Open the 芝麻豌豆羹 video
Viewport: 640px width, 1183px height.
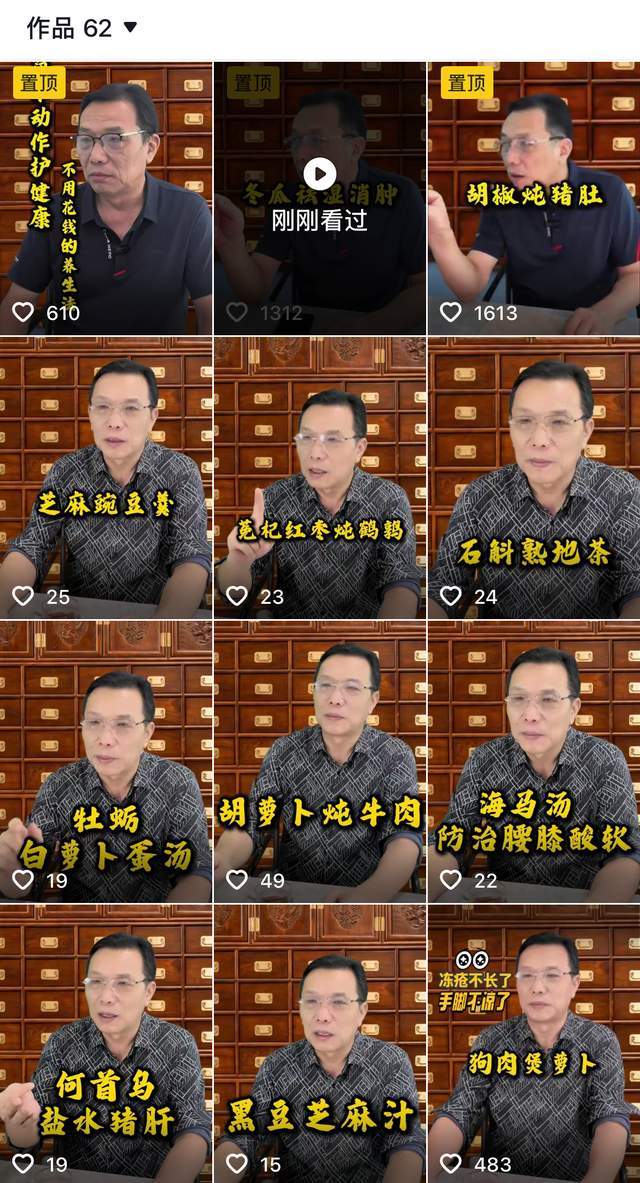point(105,480)
